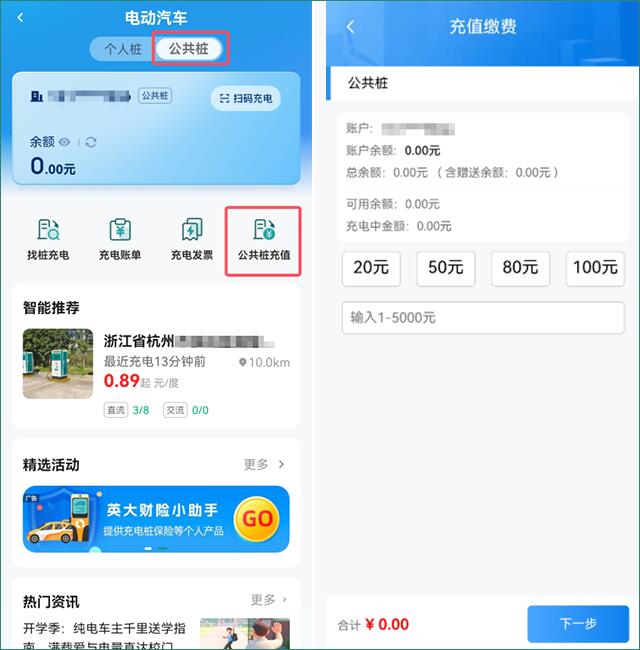
Task: Refresh the 余额 balance
Action: click(90, 142)
